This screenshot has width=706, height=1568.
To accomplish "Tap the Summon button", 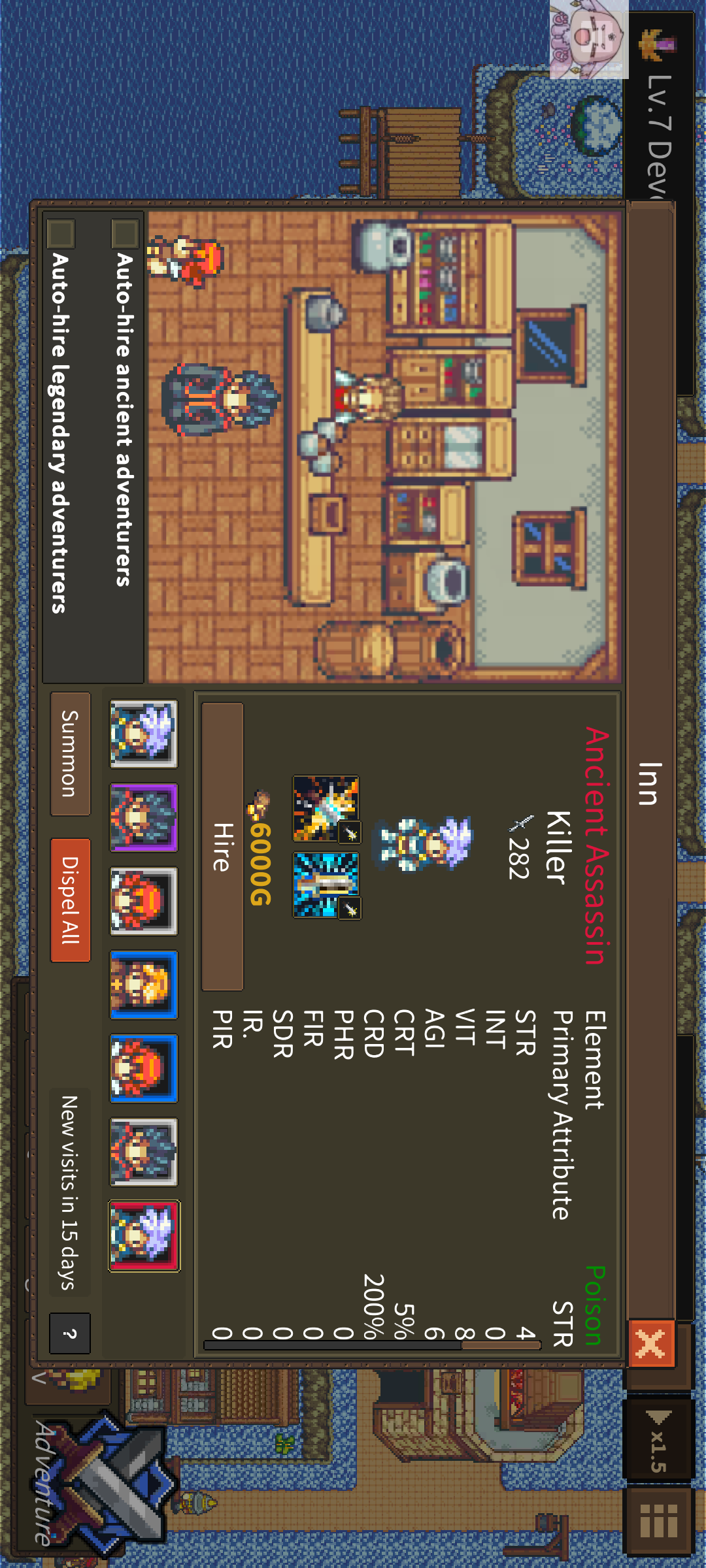I will pos(70,753).
